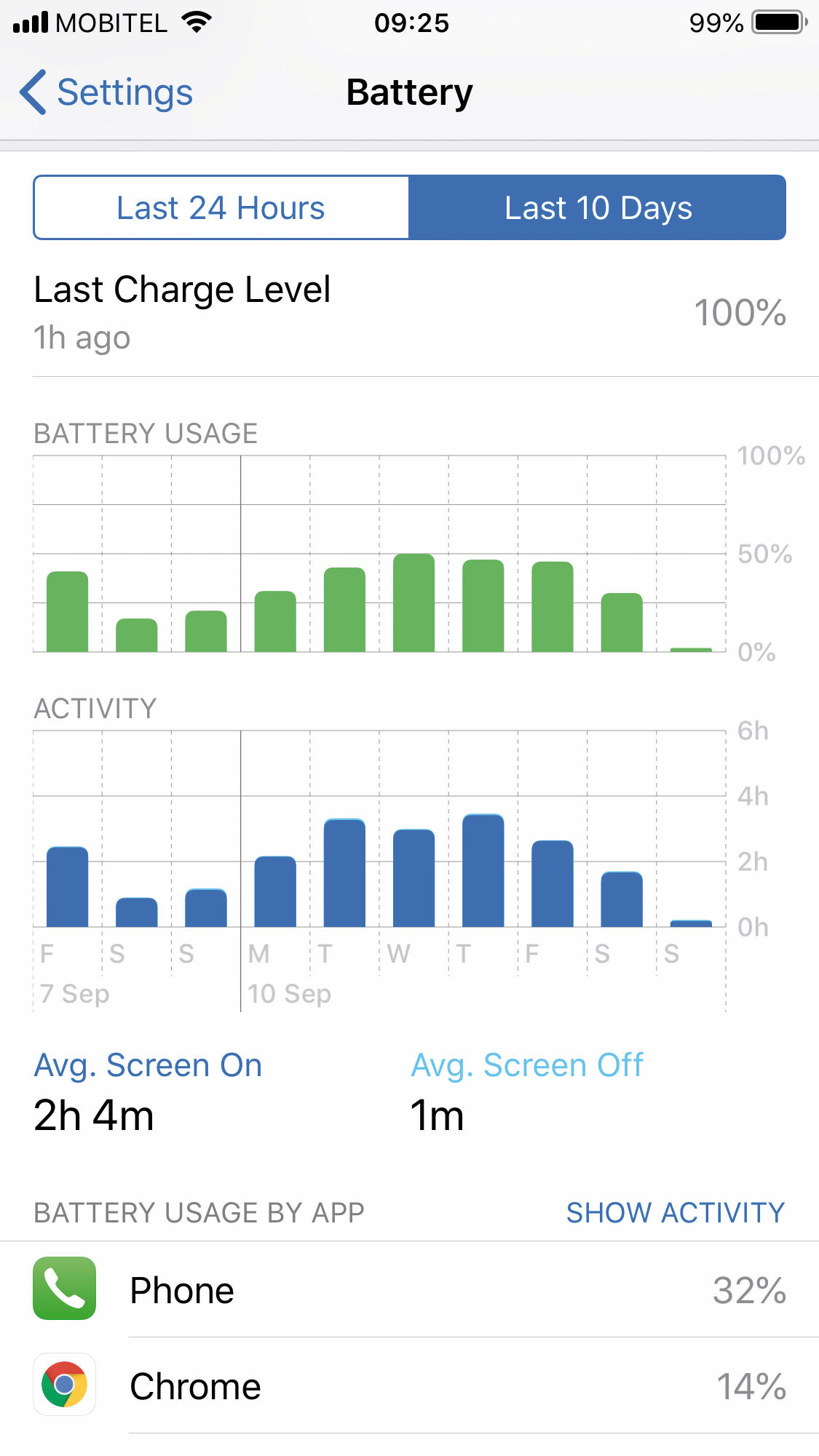Select Wednesday's bar in Battery Usage chart
This screenshot has width=819, height=1456.
pyautogui.click(x=414, y=602)
